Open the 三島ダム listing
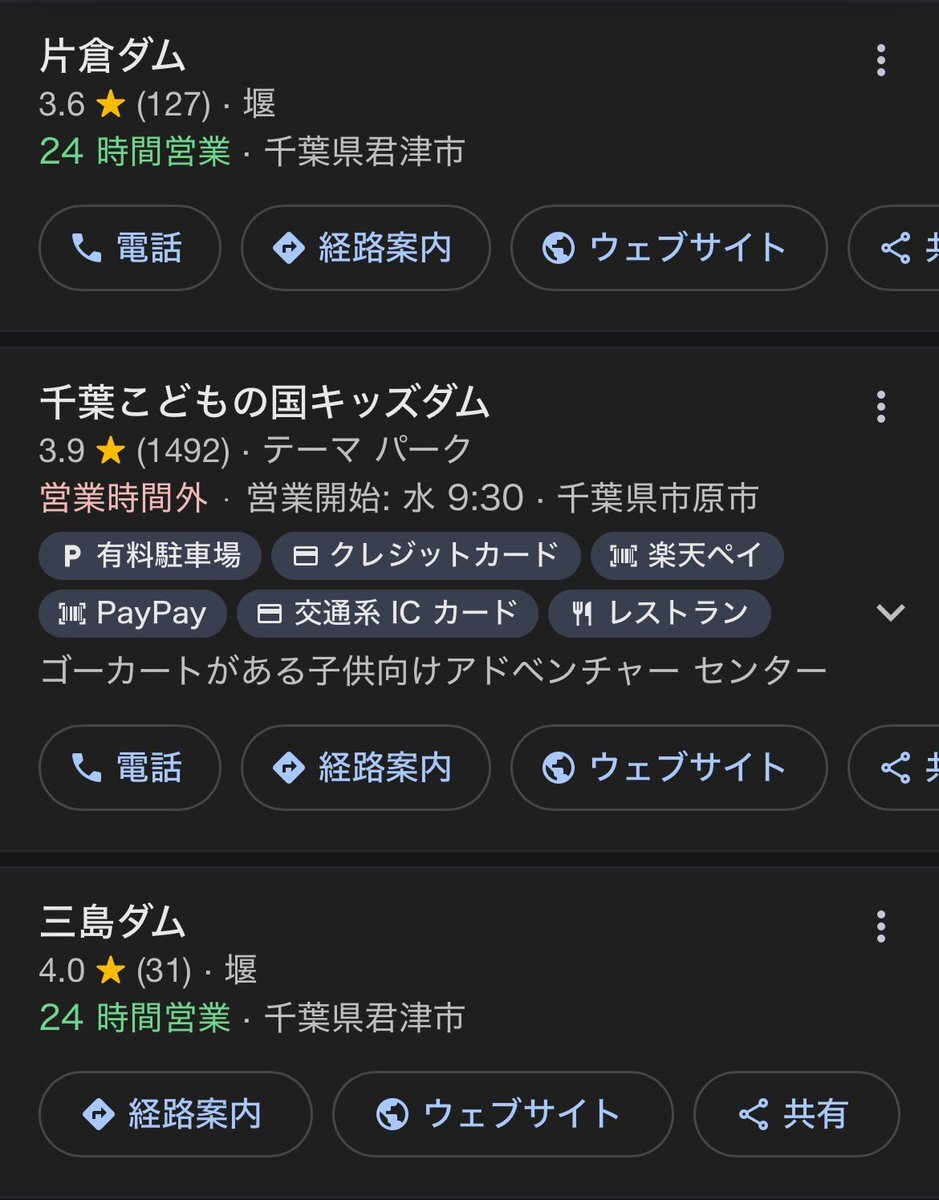This screenshot has width=939, height=1200. tap(113, 923)
